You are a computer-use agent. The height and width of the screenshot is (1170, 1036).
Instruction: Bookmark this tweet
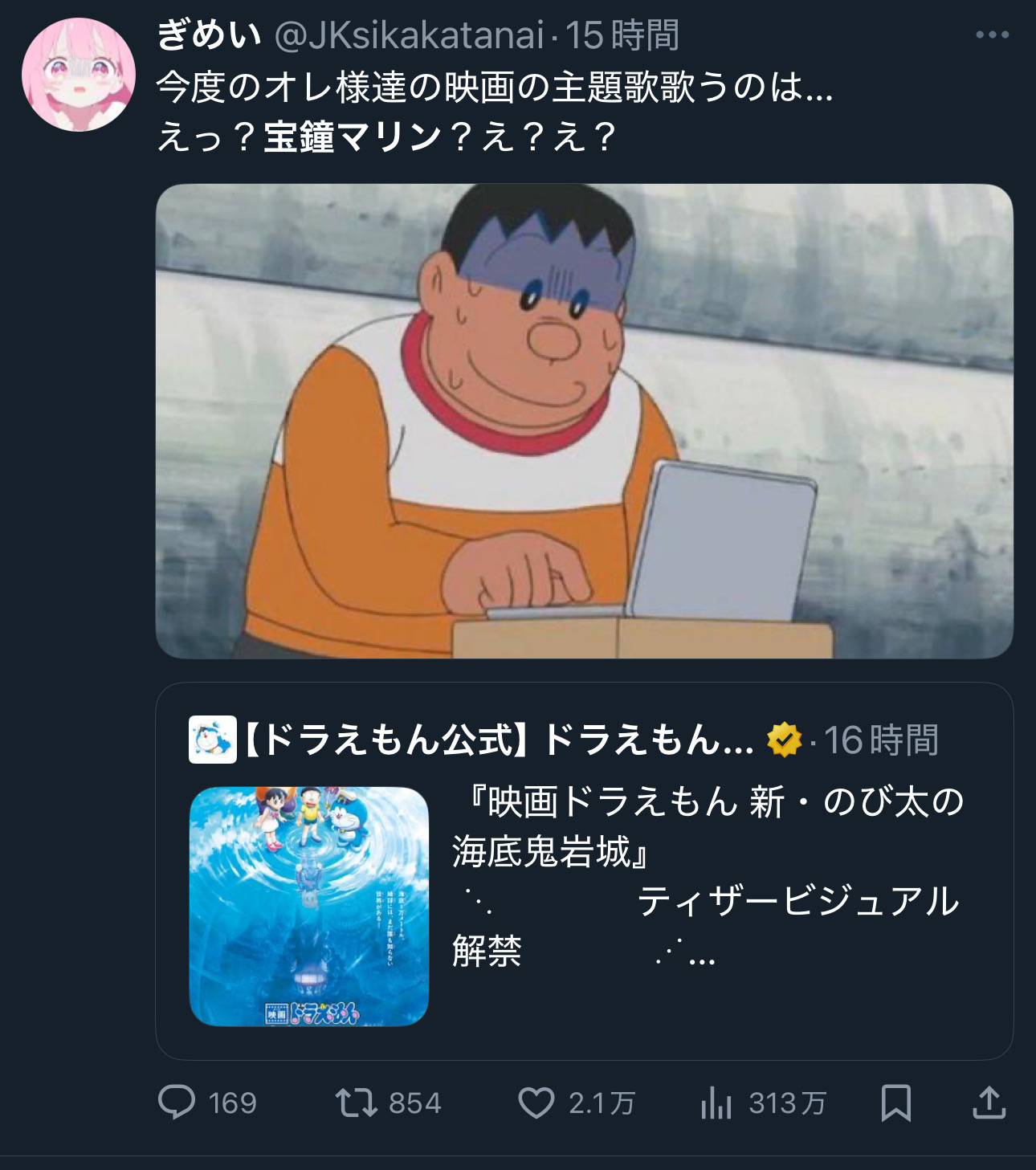click(x=895, y=1102)
